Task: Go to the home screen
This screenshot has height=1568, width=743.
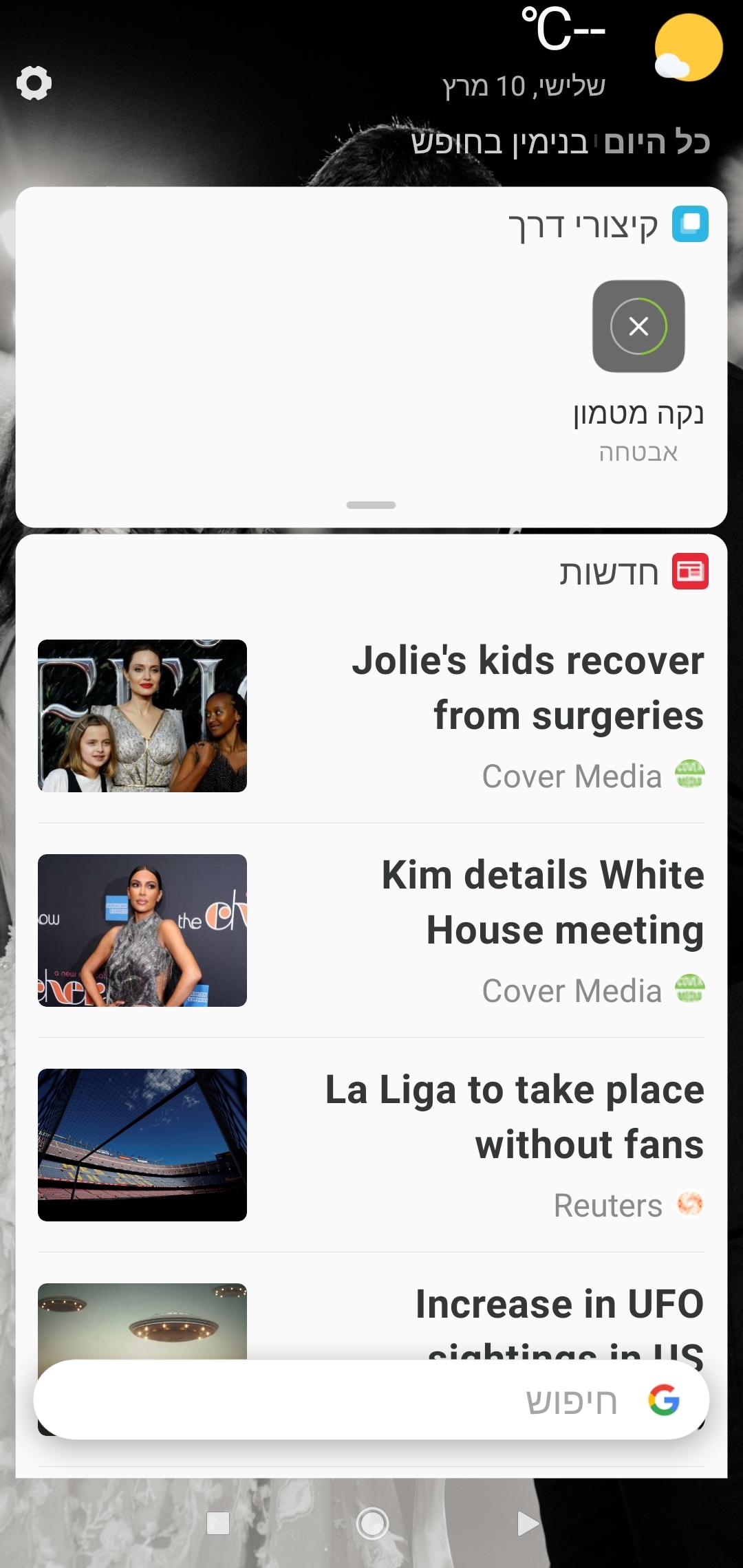Action: 372,1523
